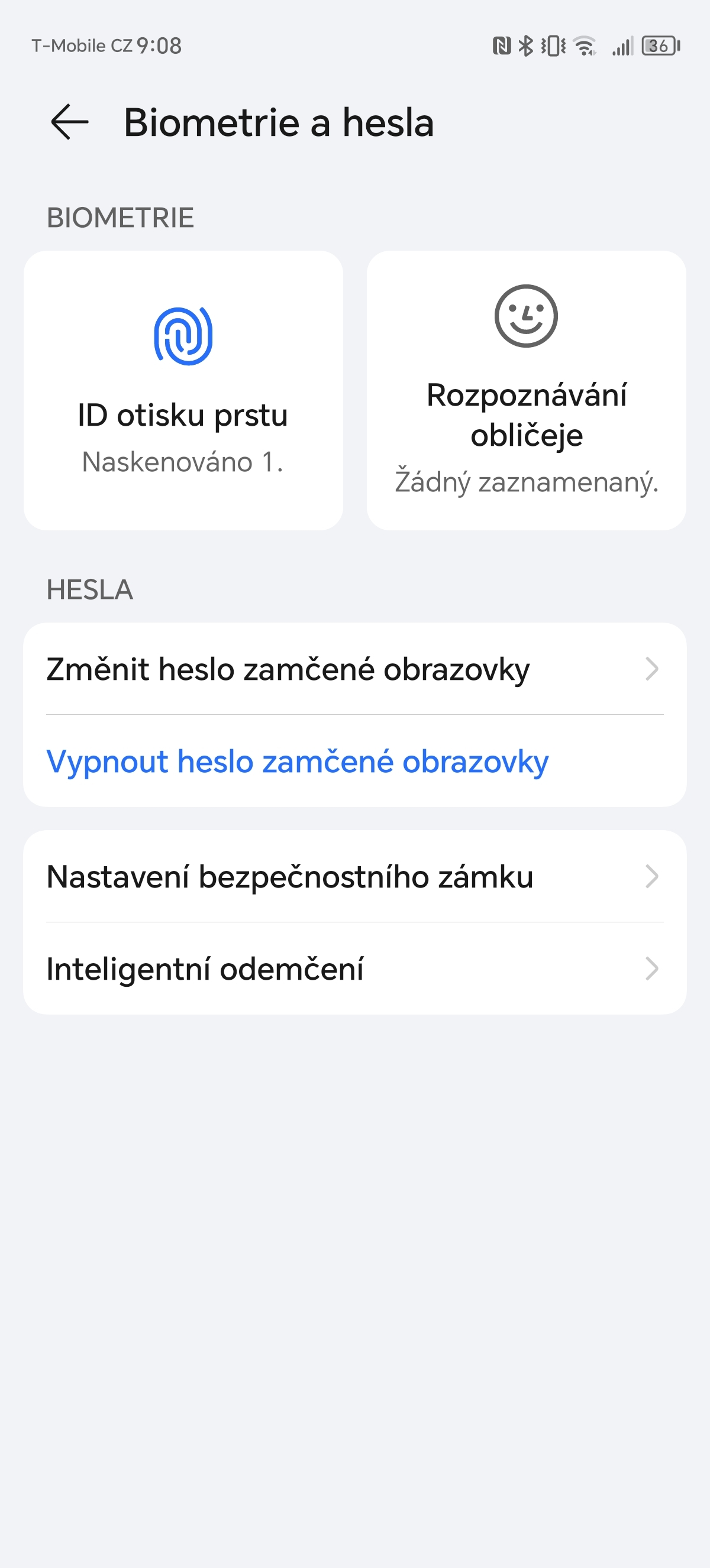This screenshot has height=1568, width=710.
Task: Tap the Wi-Fi status icon
Action: (583, 44)
